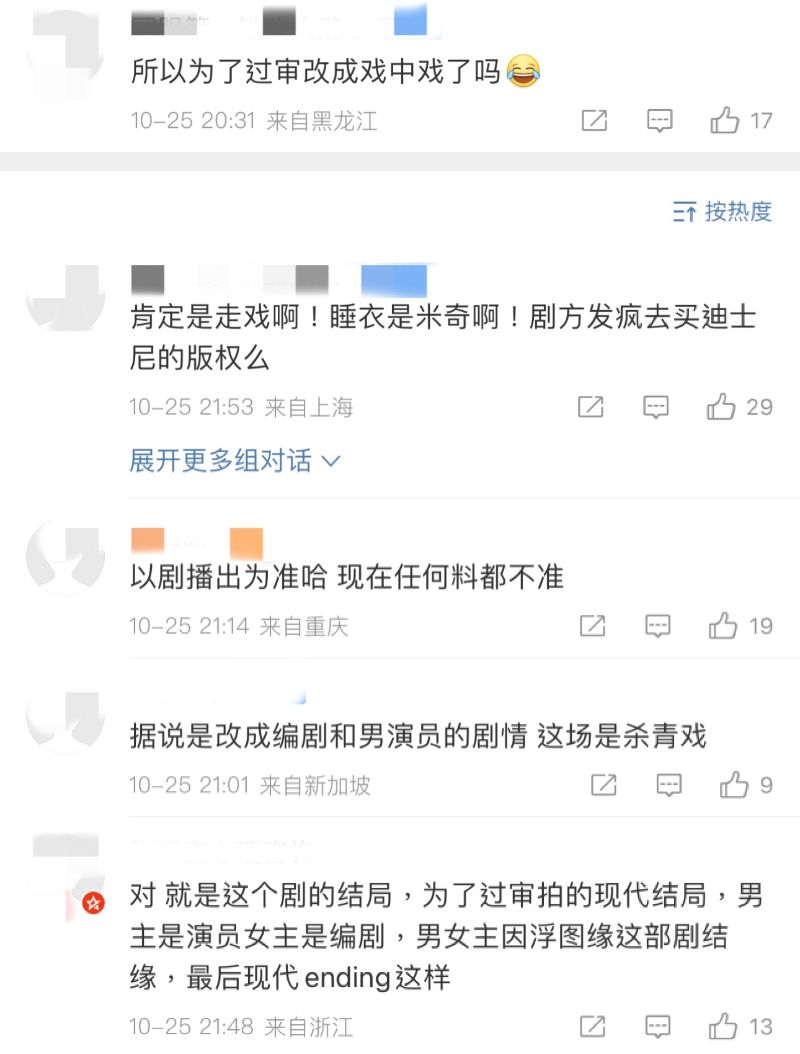
Task: Reply to the comment from 浙江
Action: pos(657,1026)
